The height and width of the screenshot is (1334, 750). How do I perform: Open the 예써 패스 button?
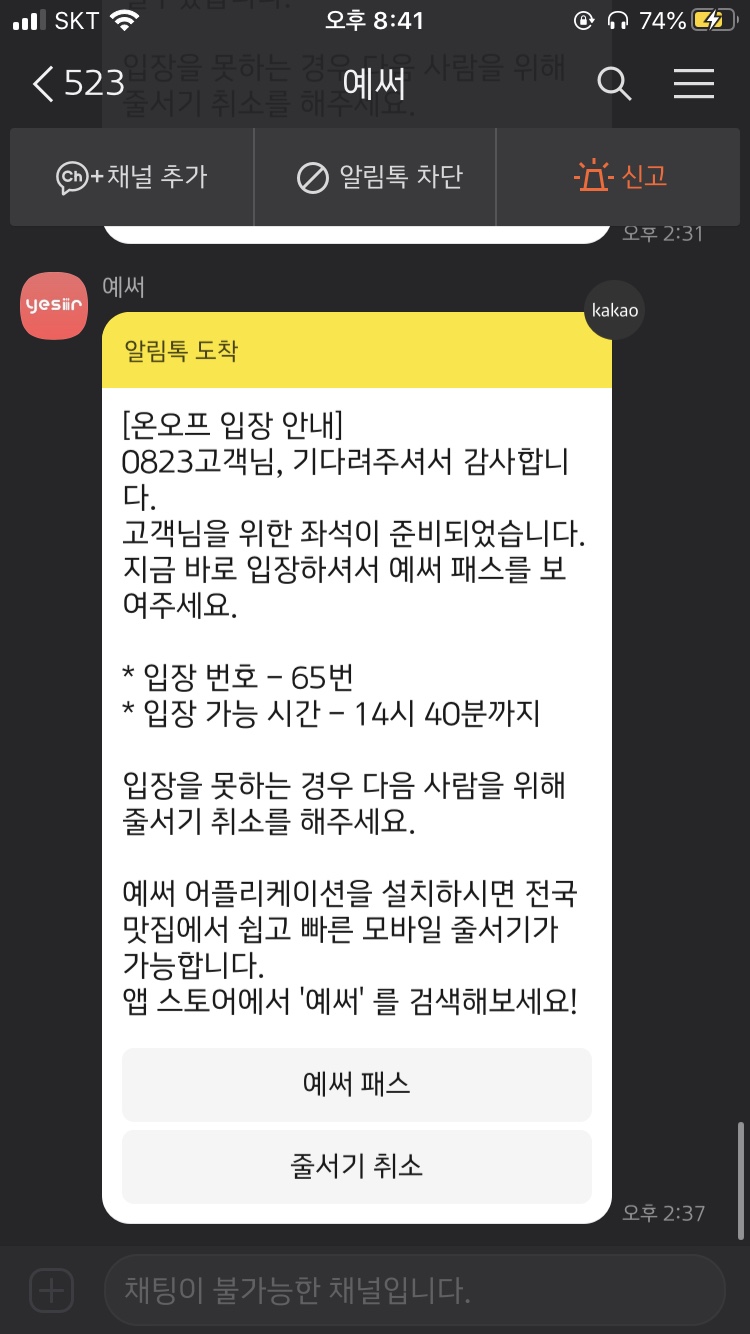pyautogui.click(x=356, y=1085)
